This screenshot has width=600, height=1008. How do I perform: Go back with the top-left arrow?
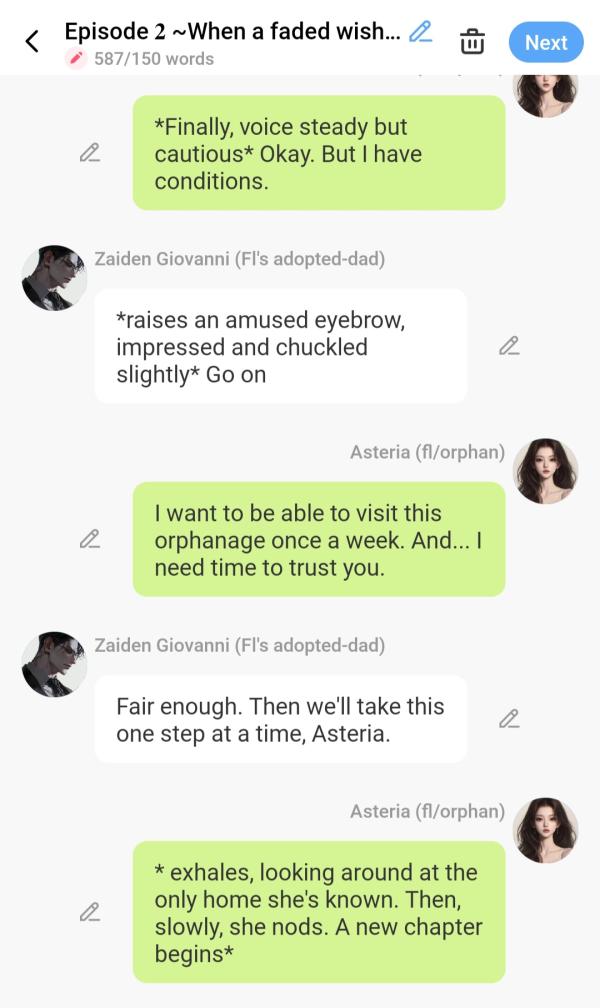click(32, 42)
